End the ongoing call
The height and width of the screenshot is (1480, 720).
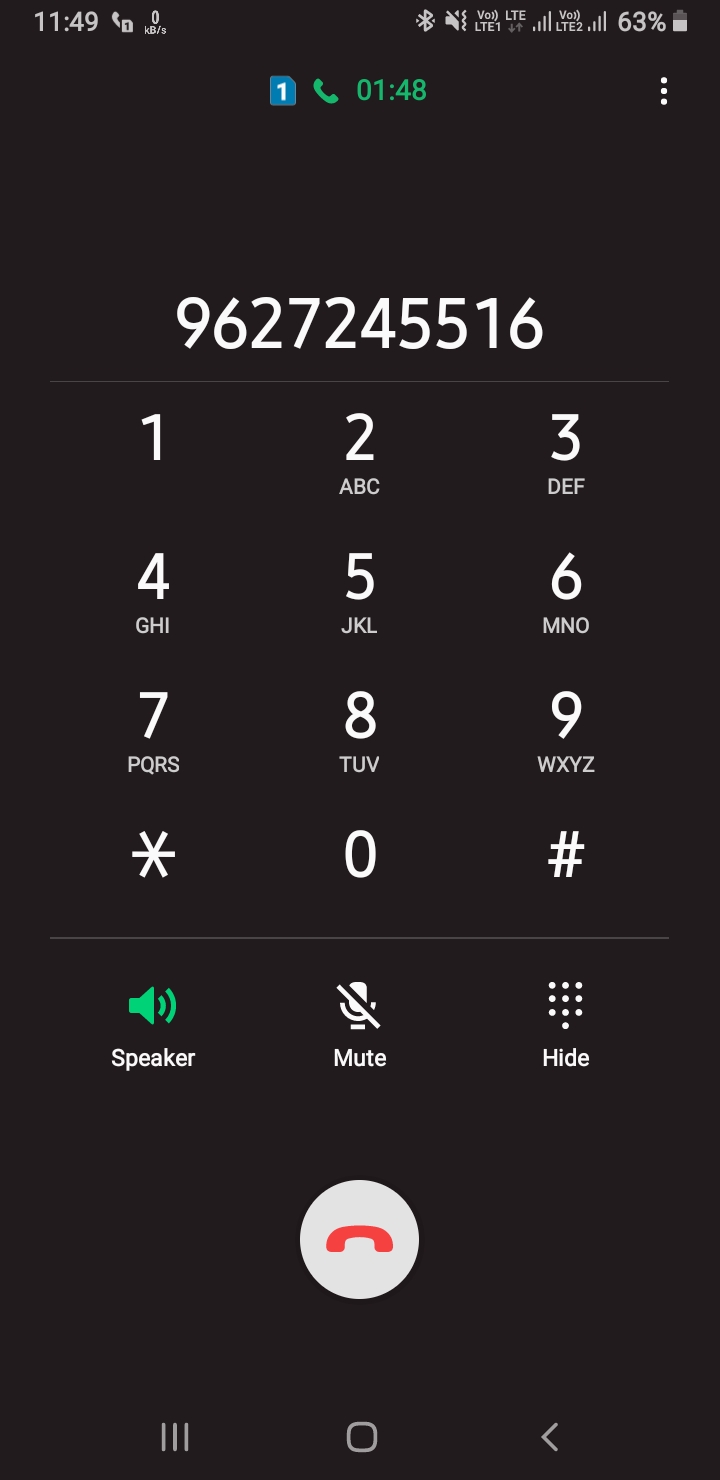[360, 1240]
